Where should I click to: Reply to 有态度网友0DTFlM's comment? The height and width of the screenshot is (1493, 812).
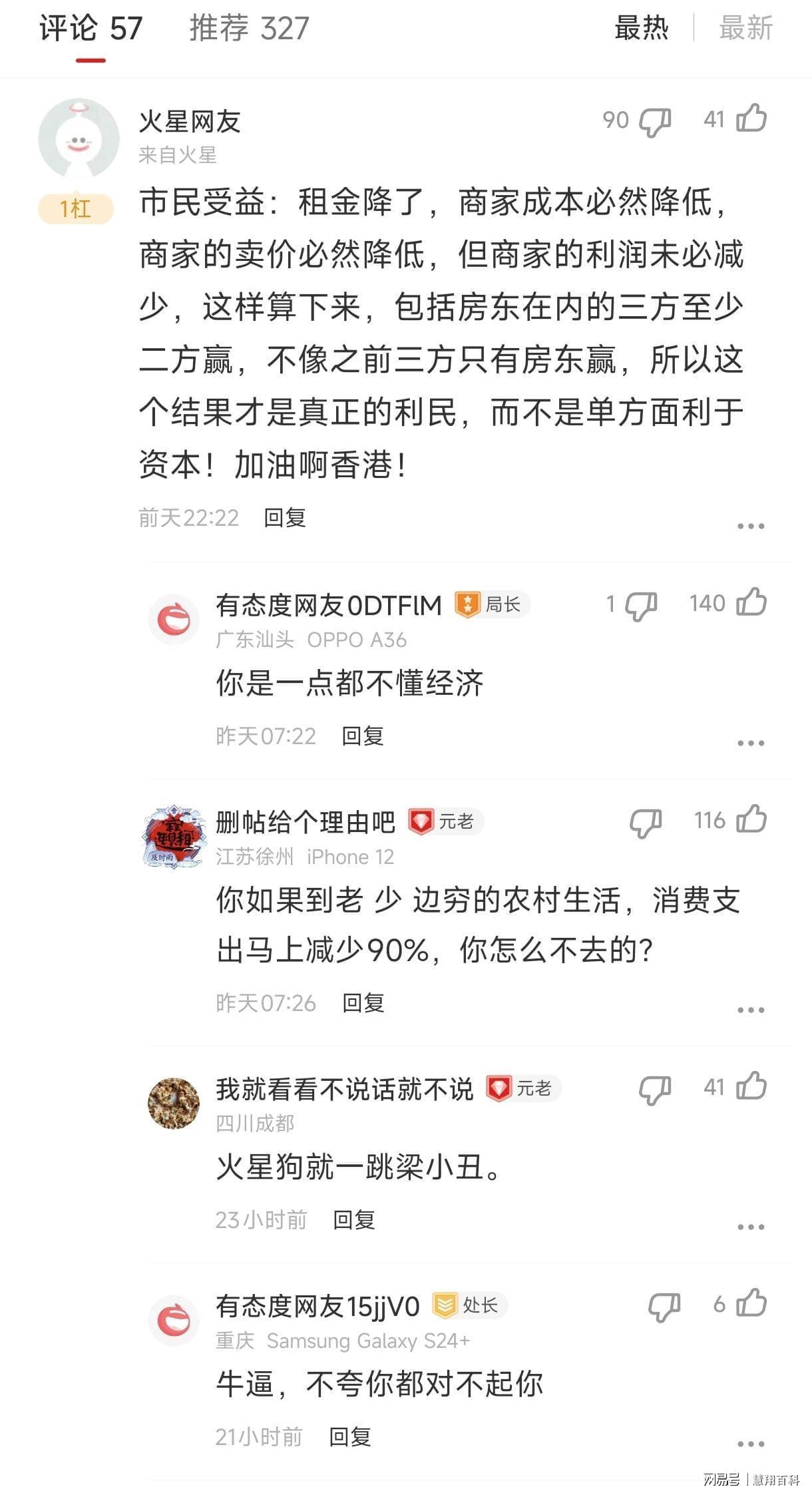362,736
